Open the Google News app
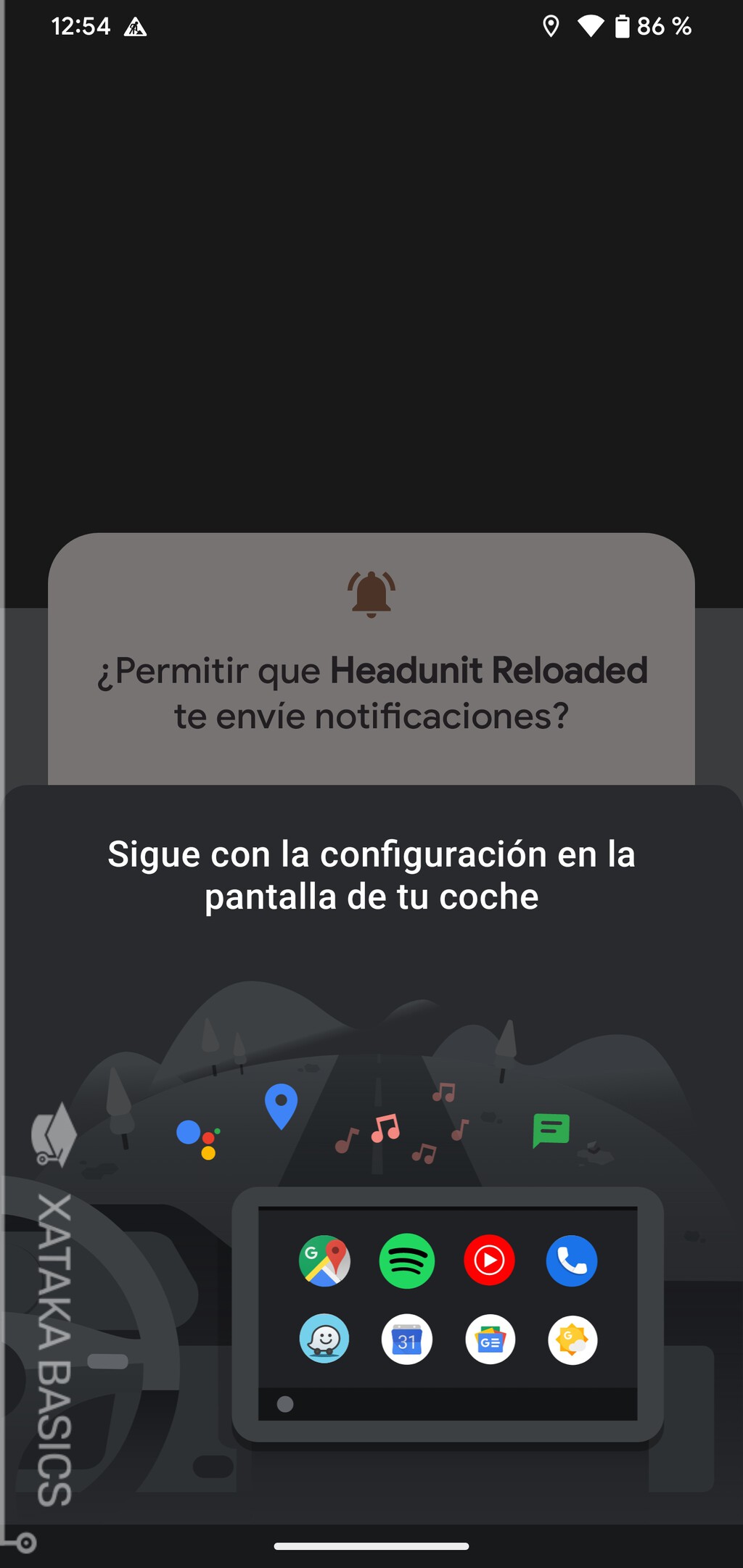Screen dimensions: 743x1568 click(490, 1340)
